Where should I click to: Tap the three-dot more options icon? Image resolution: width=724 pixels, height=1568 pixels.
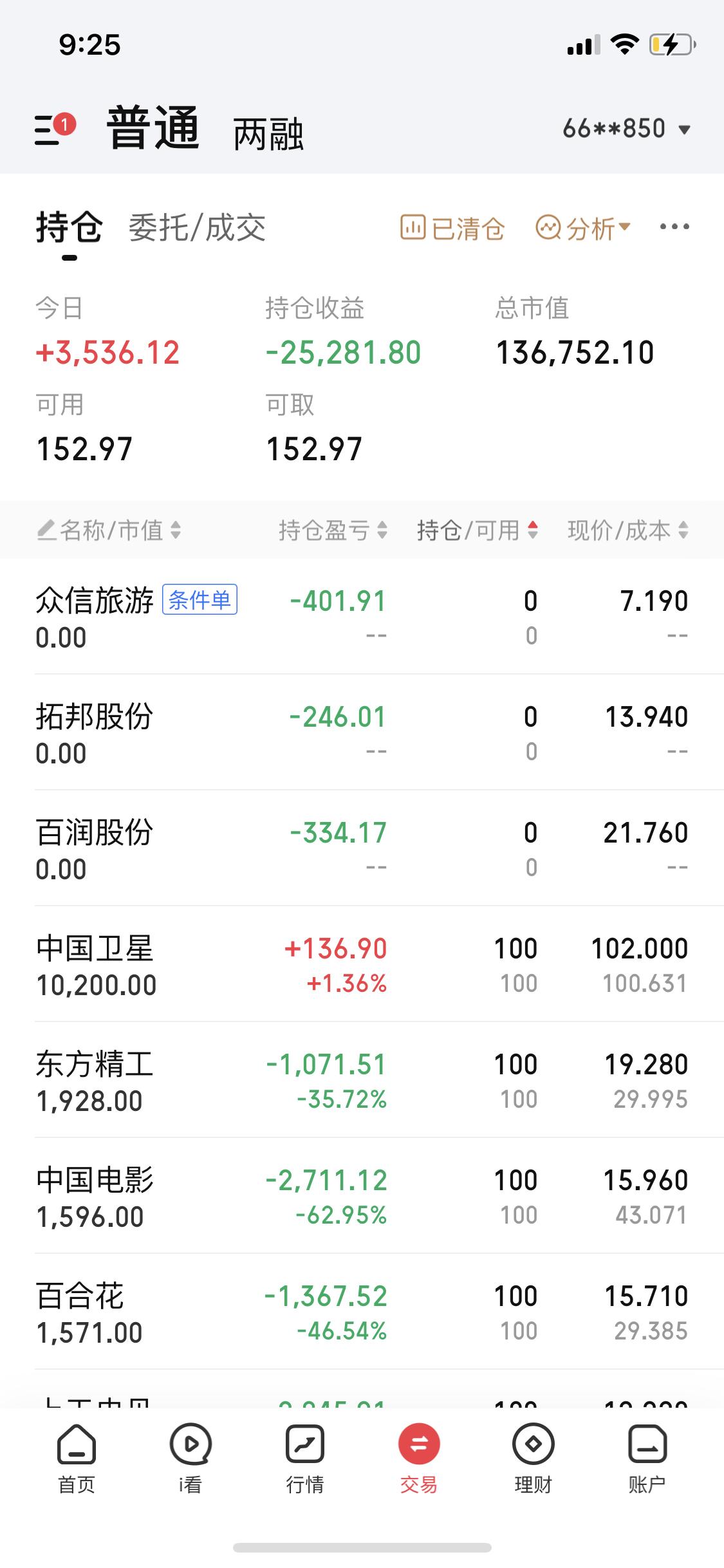(x=674, y=227)
